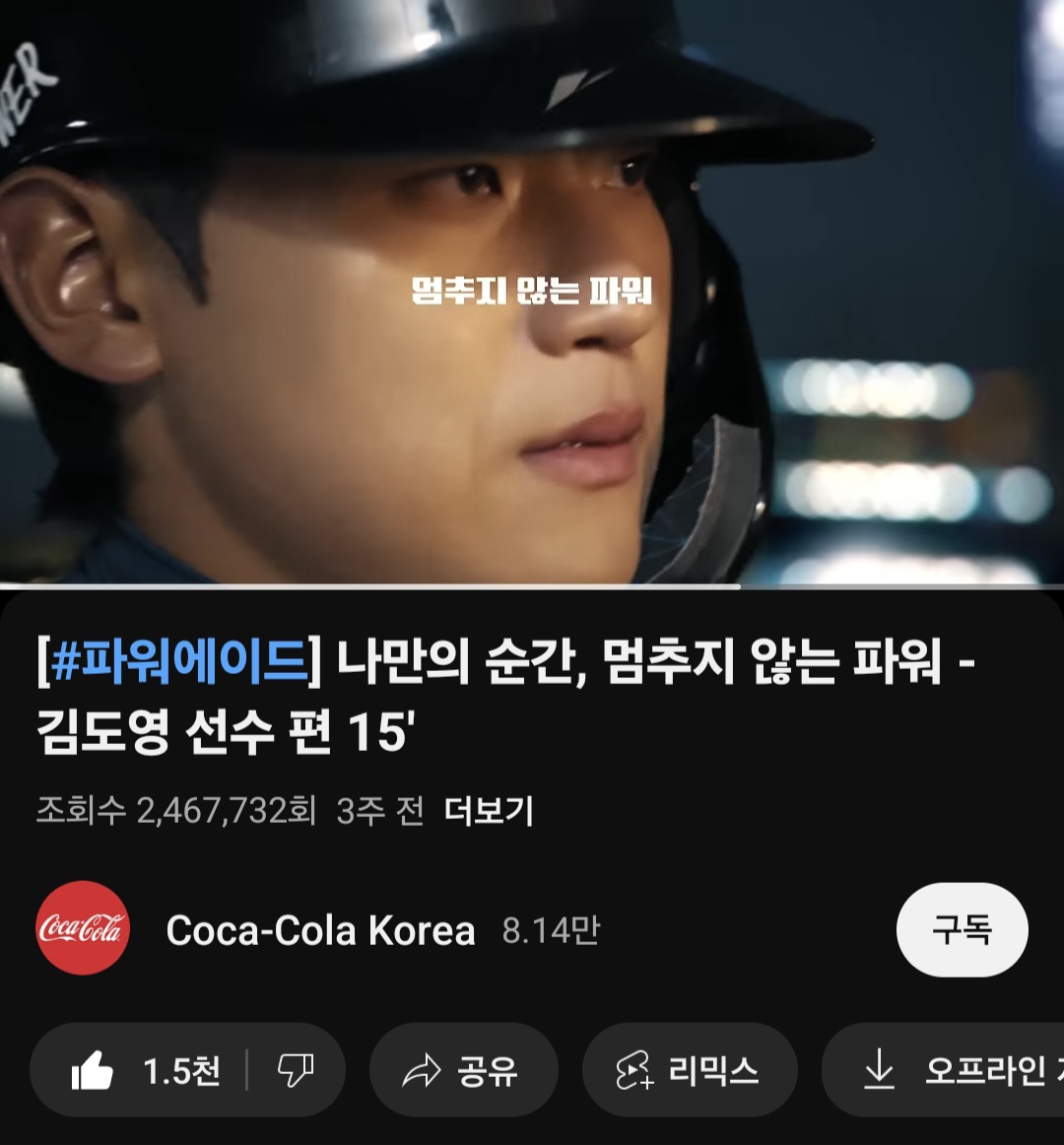Create a remix with 리믹스
Viewport: 1064px width, 1145px height.
pos(689,1070)
